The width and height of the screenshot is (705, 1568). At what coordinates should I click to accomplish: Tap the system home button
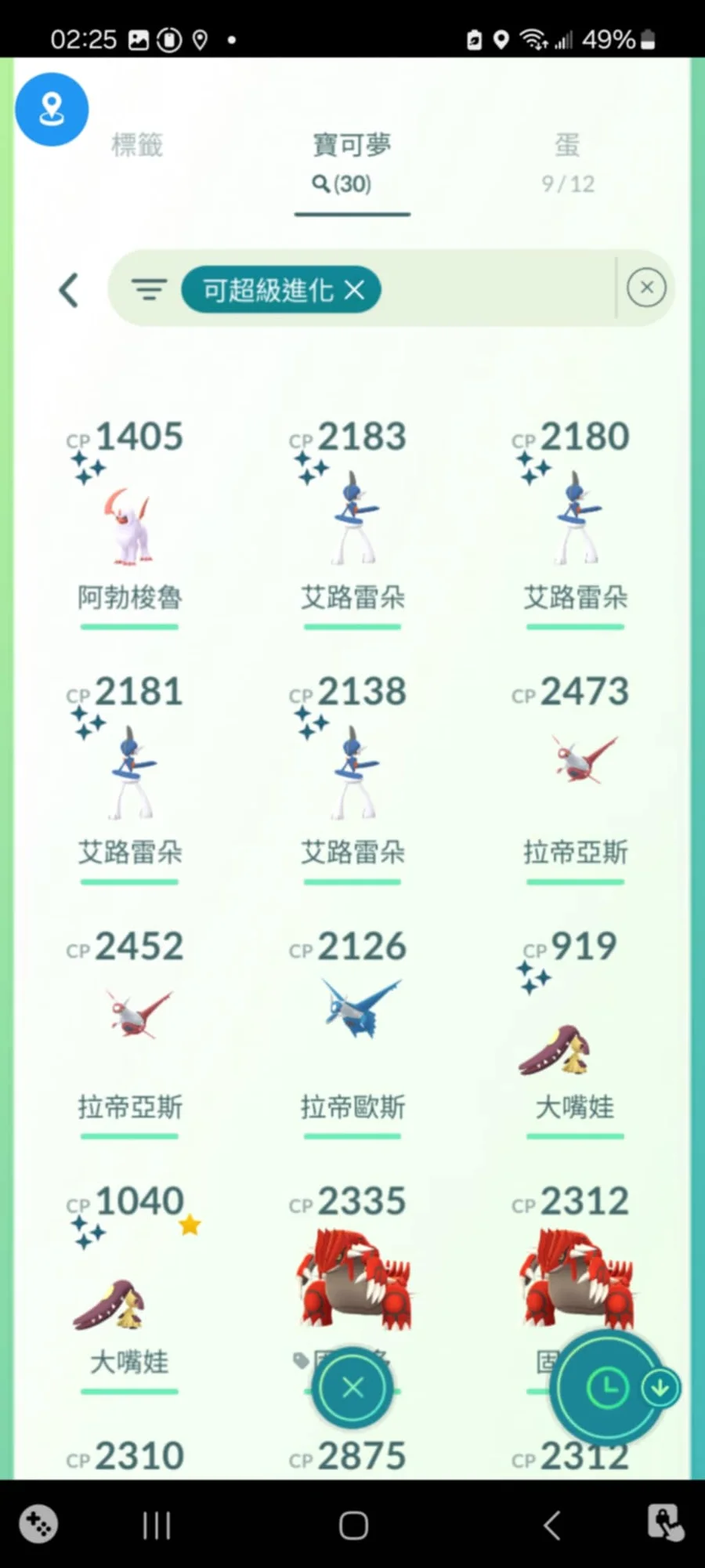coord(353,1525)
